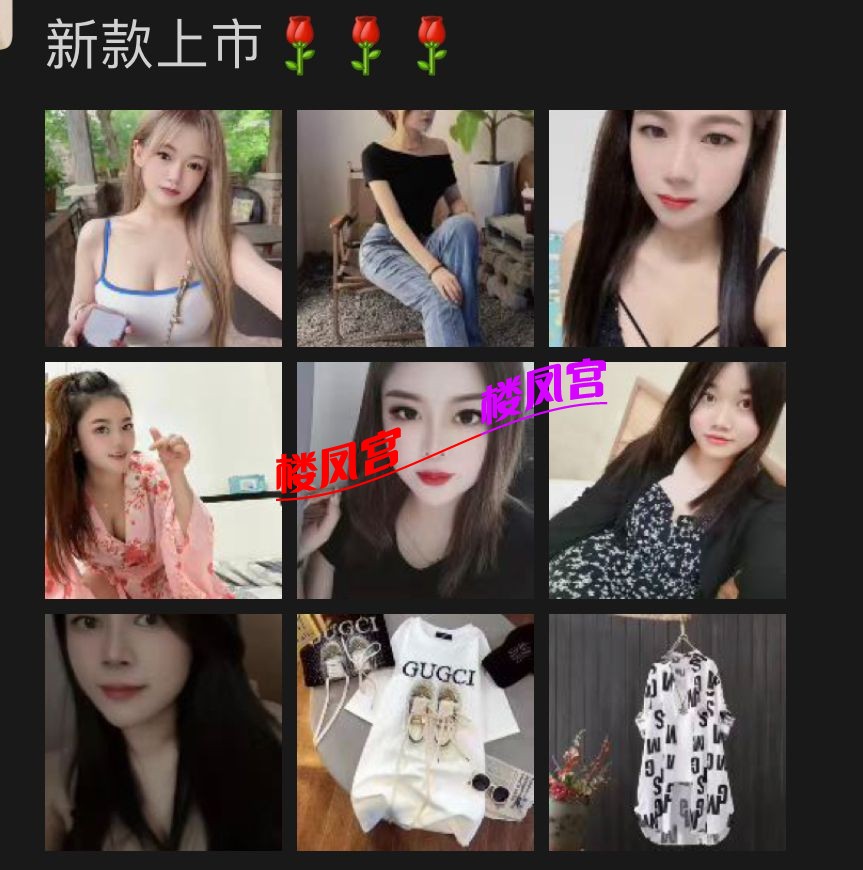Open the photo with the blue-trimmed white tank top

163,228
